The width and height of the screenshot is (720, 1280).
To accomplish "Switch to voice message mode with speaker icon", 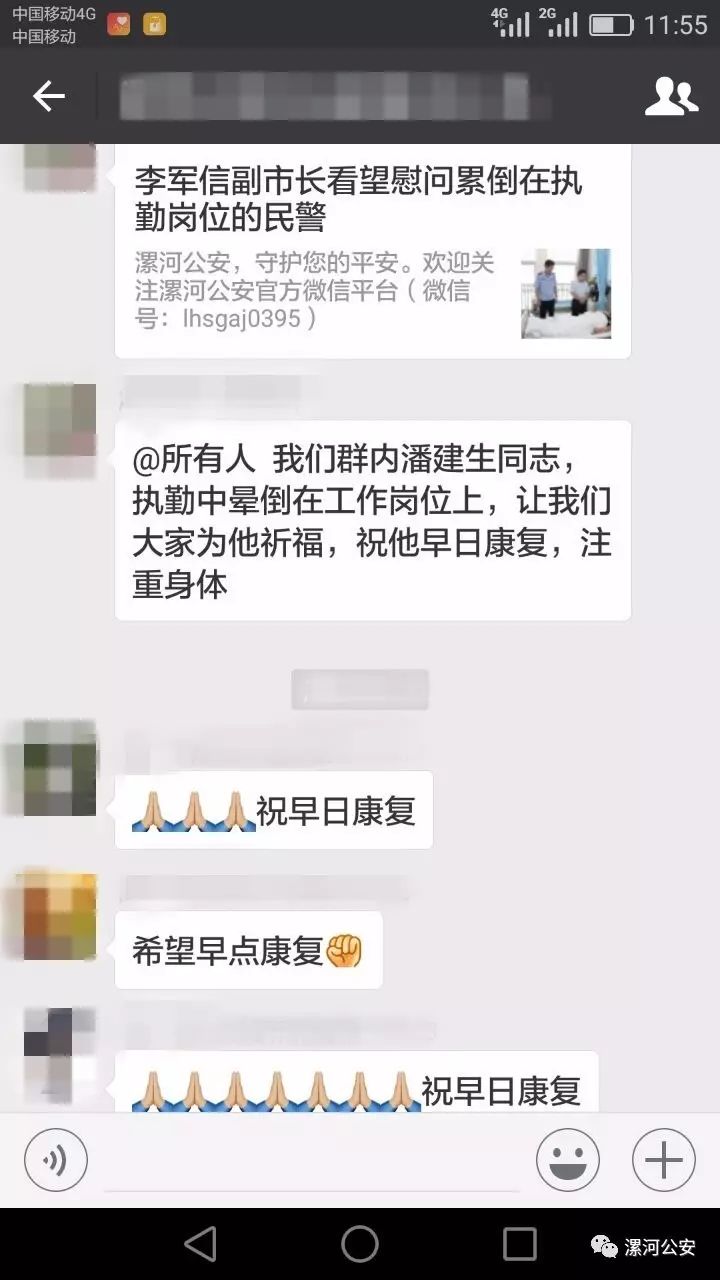I will (55, 1159).
